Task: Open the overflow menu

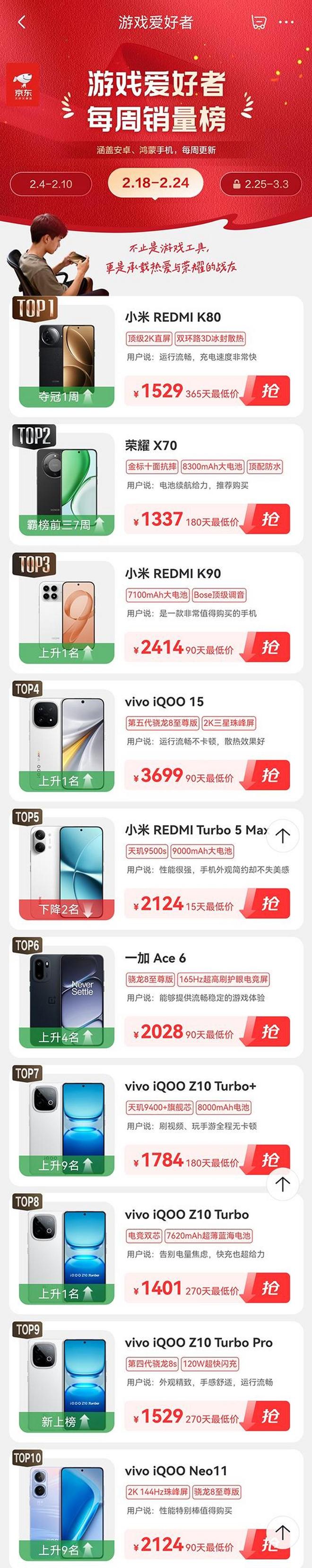Action: click(286, 23)
